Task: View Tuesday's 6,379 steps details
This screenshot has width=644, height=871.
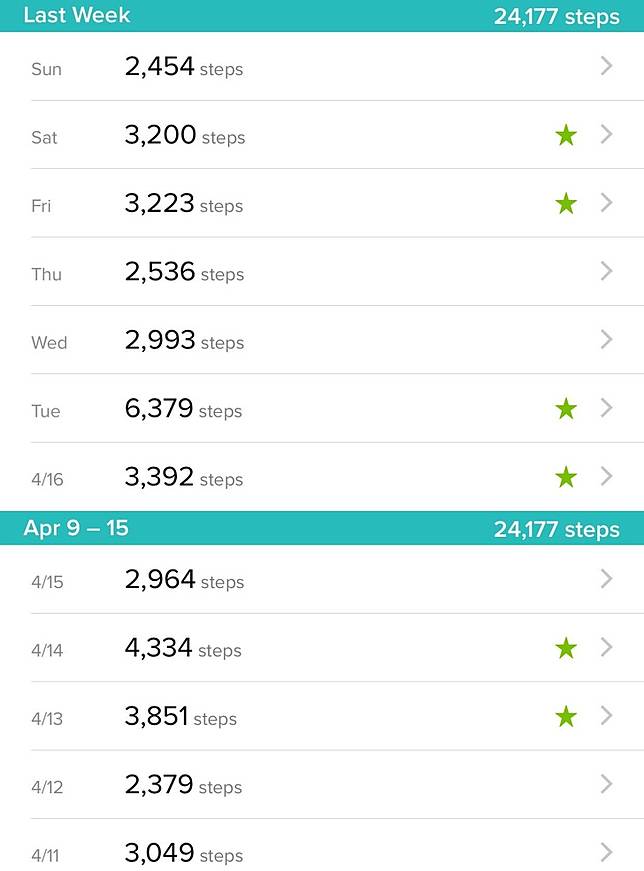Action: 320,410
